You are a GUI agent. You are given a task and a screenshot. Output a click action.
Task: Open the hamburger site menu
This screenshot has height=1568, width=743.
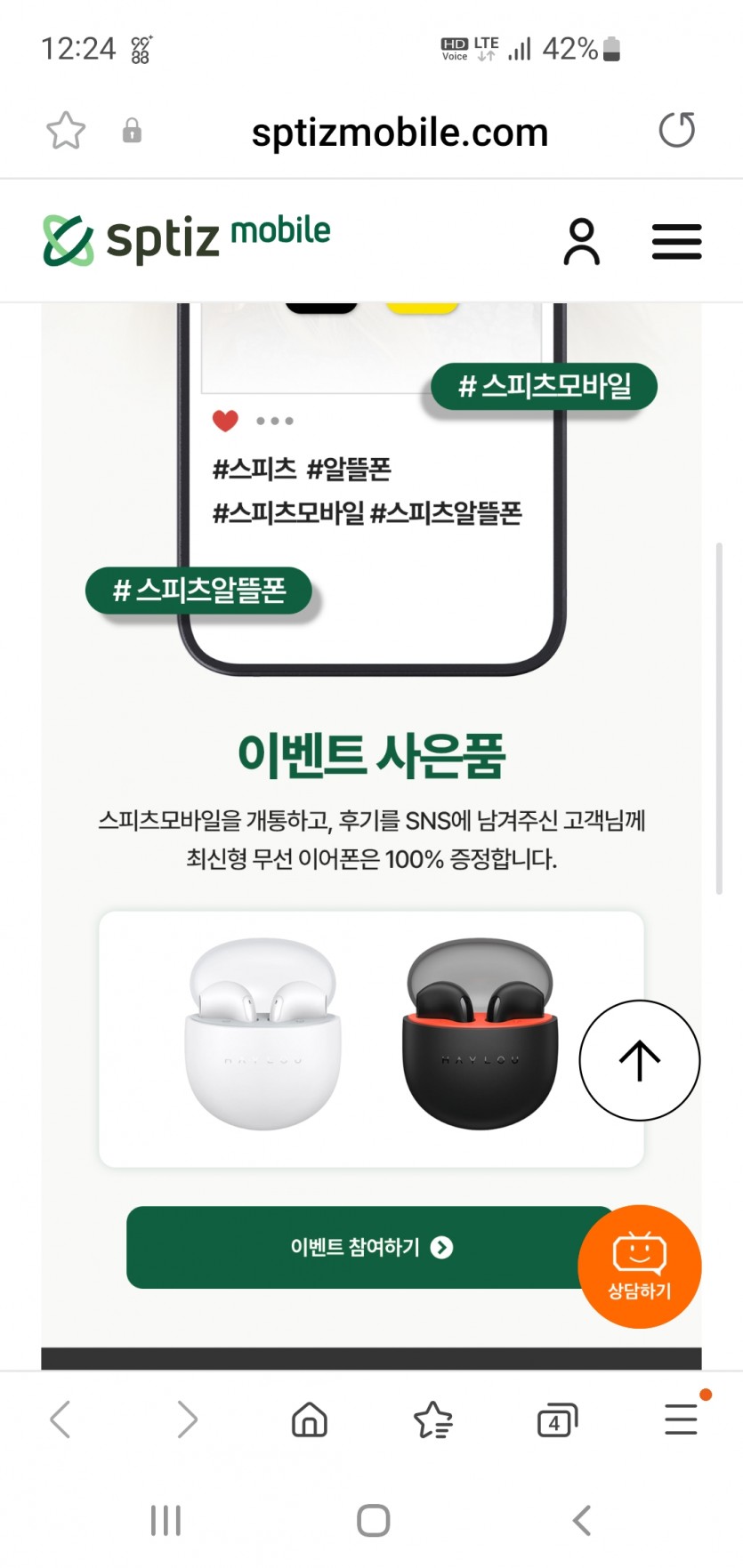tap(676, 241)
